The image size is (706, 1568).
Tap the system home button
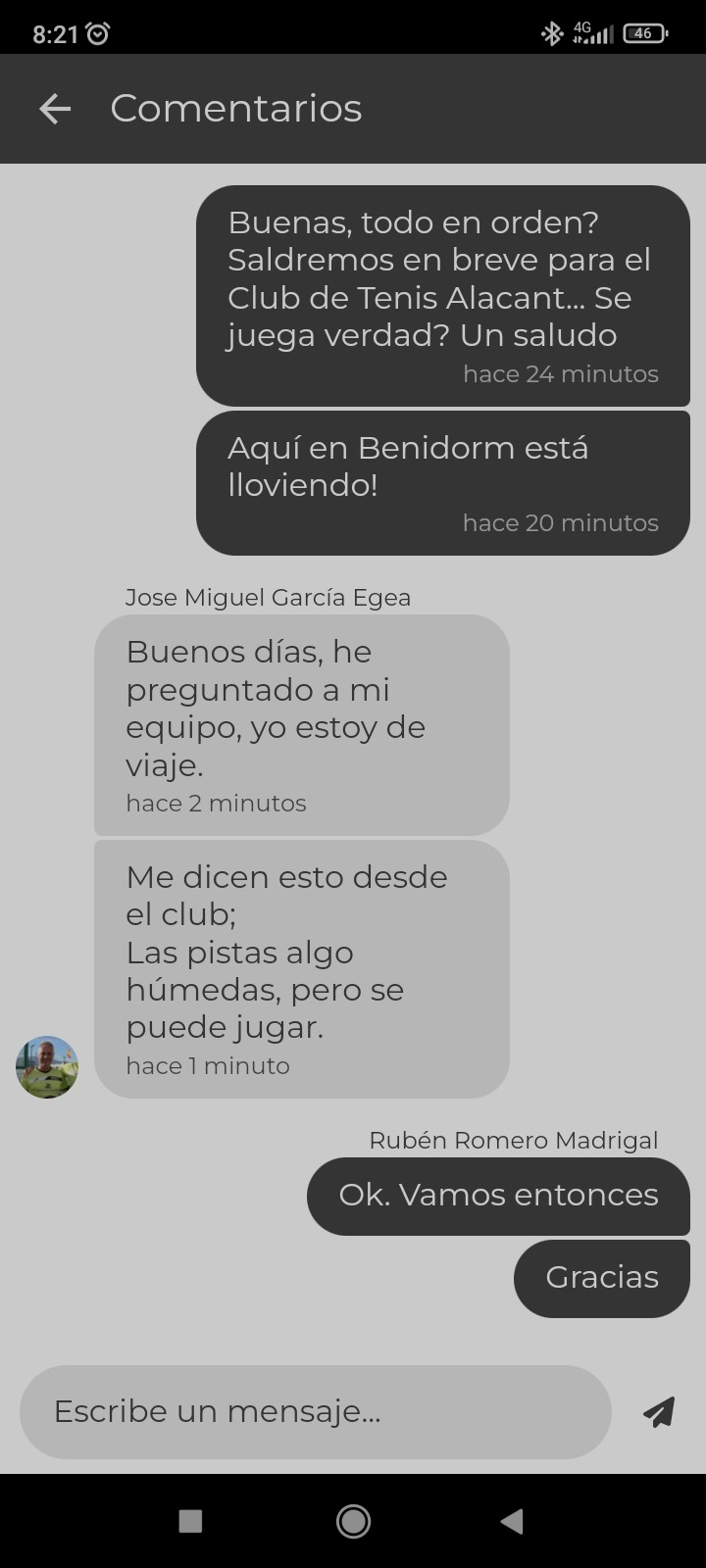pos(353,1521)
